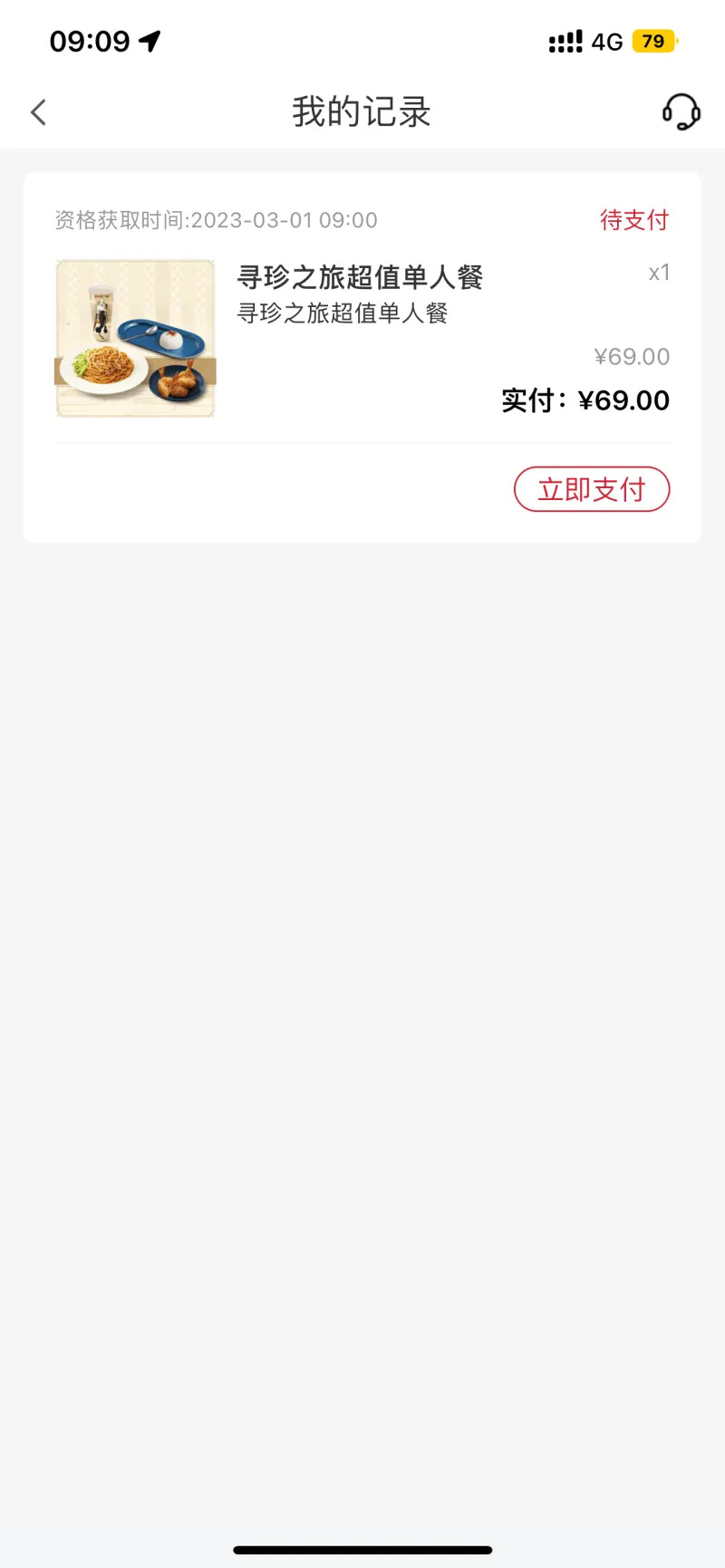Image resolution: width=725 pixels, height=1568 pixels.
Task: Tap the back chevron to return
Action: [37, 111]
